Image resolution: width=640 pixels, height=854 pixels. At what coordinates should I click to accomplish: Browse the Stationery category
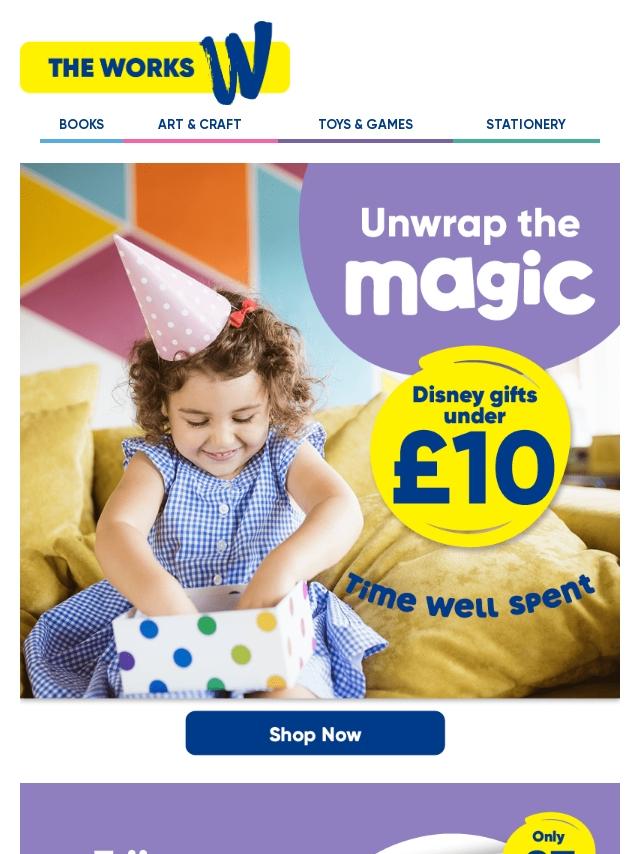tap(525, 125)
